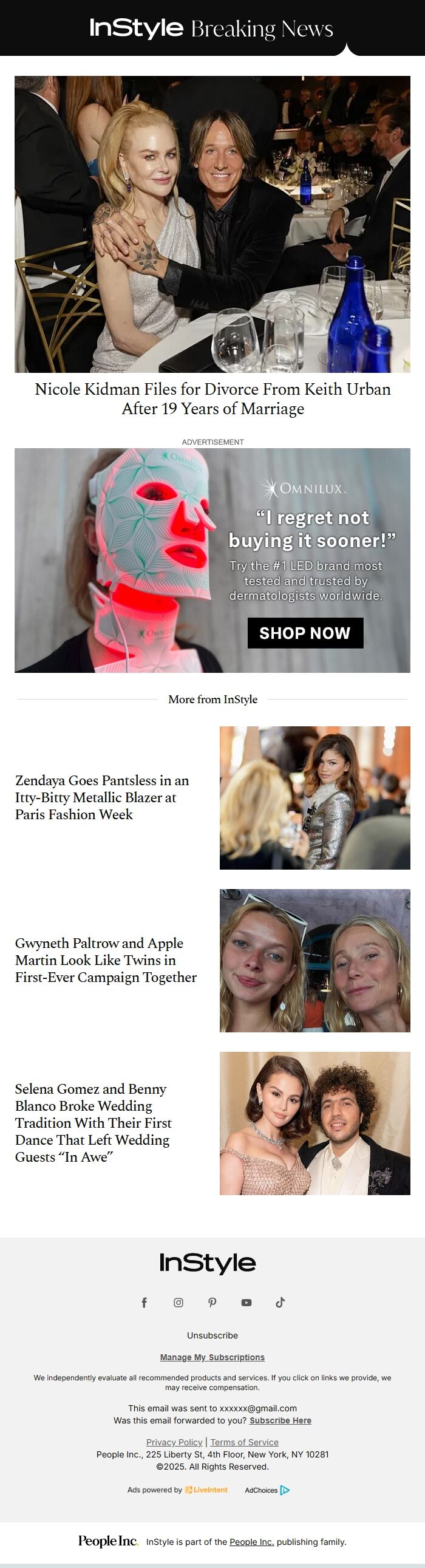The image size is (425, 1568).
Task: Tap Shop Now in the Omnilux ad
Action: pos(305,633)
